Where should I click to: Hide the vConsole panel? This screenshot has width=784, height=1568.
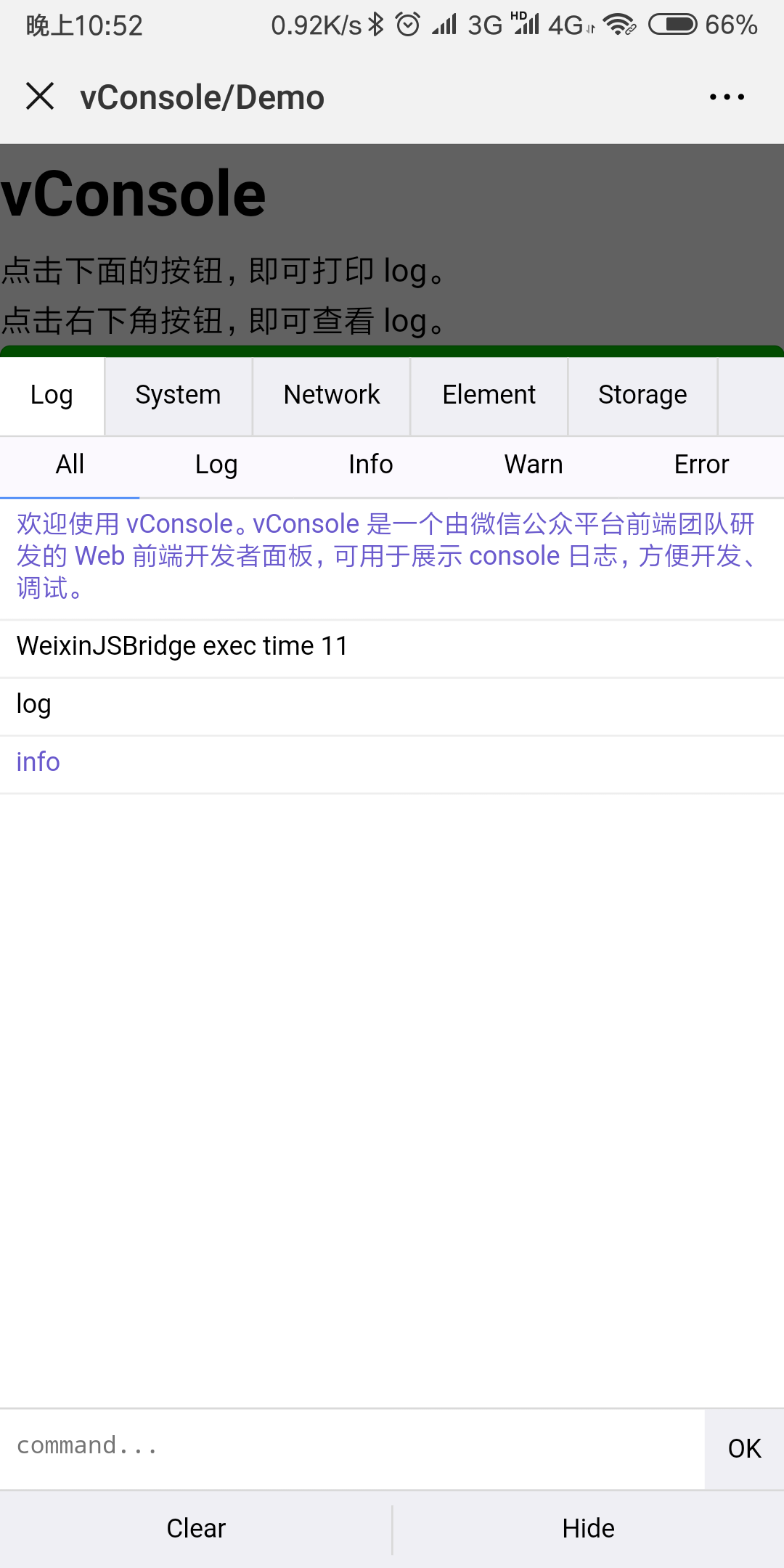pyautogui.click(x=589, y=1529)
